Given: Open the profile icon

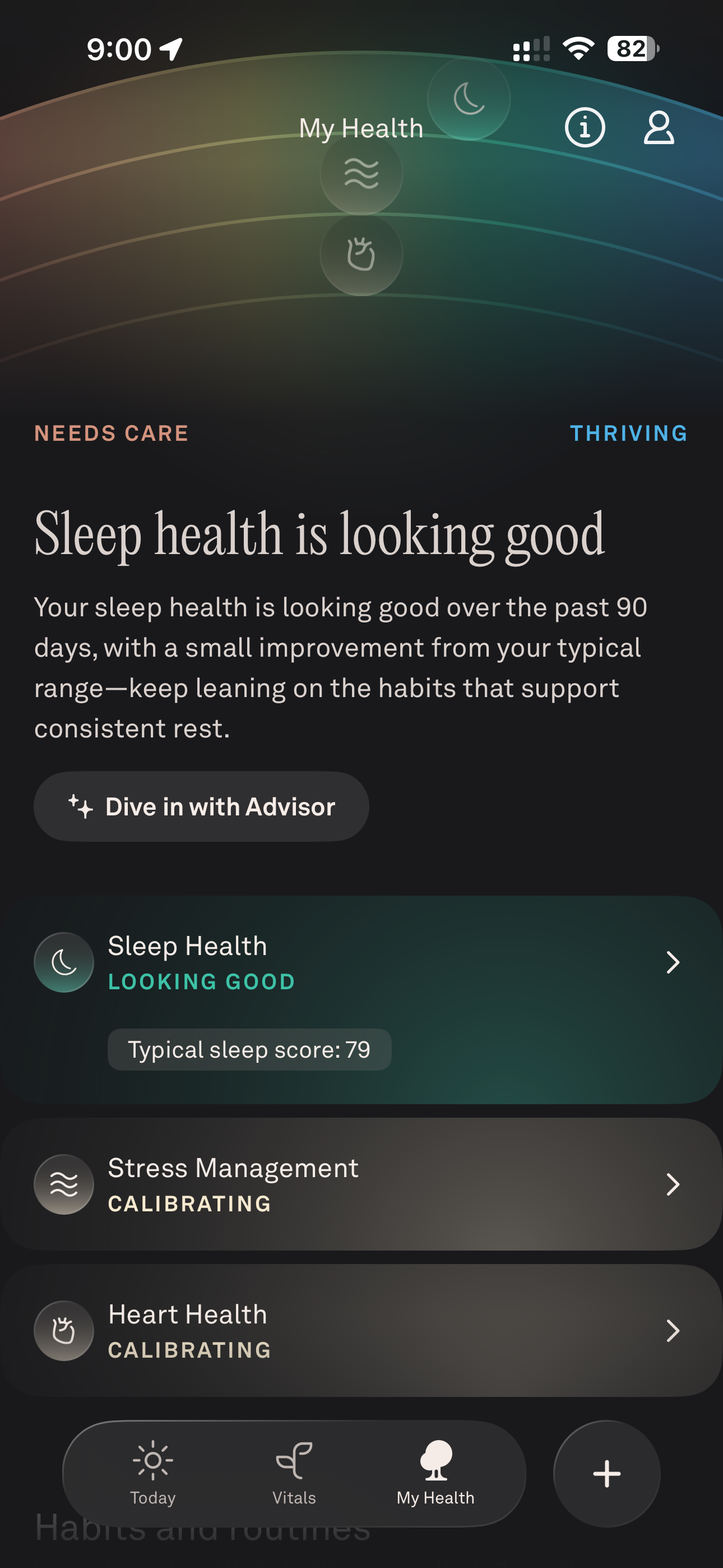Looking at the screenshot, I should [x=659, y=128].
